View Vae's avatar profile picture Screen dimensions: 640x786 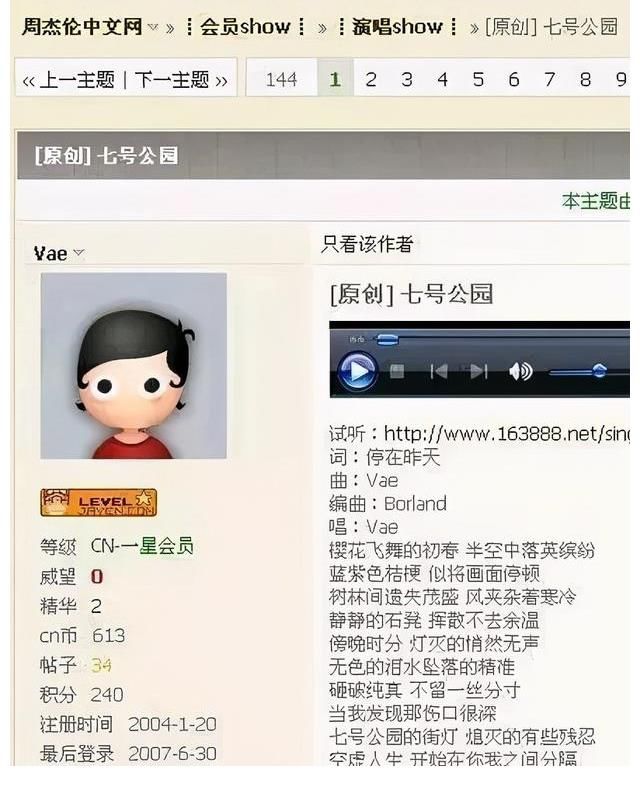[133, 365]
